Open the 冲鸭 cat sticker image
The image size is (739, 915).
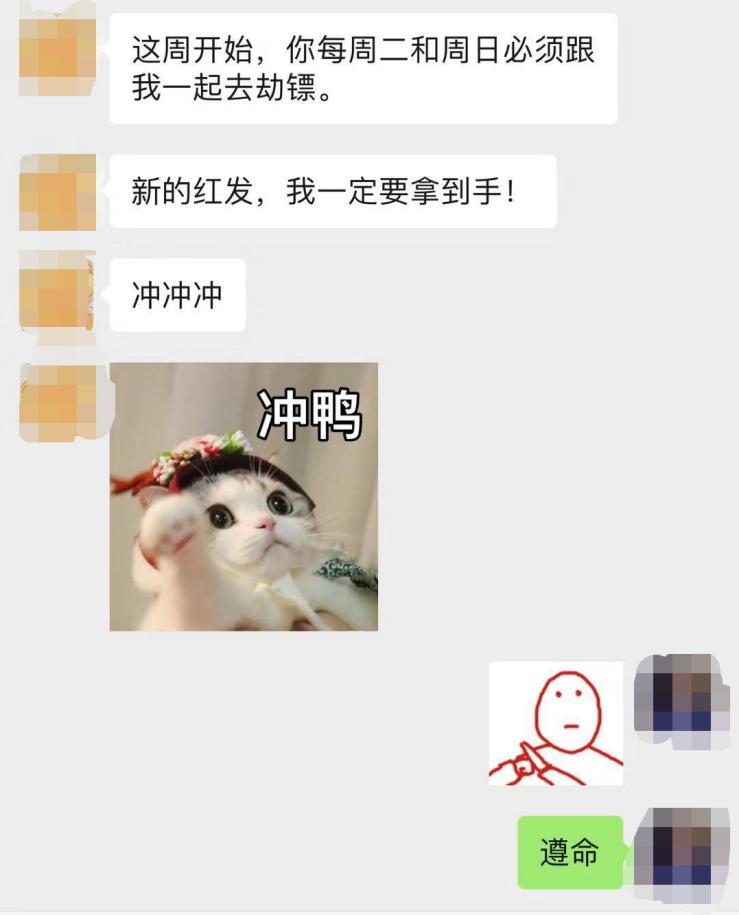(x=243, y=496)
